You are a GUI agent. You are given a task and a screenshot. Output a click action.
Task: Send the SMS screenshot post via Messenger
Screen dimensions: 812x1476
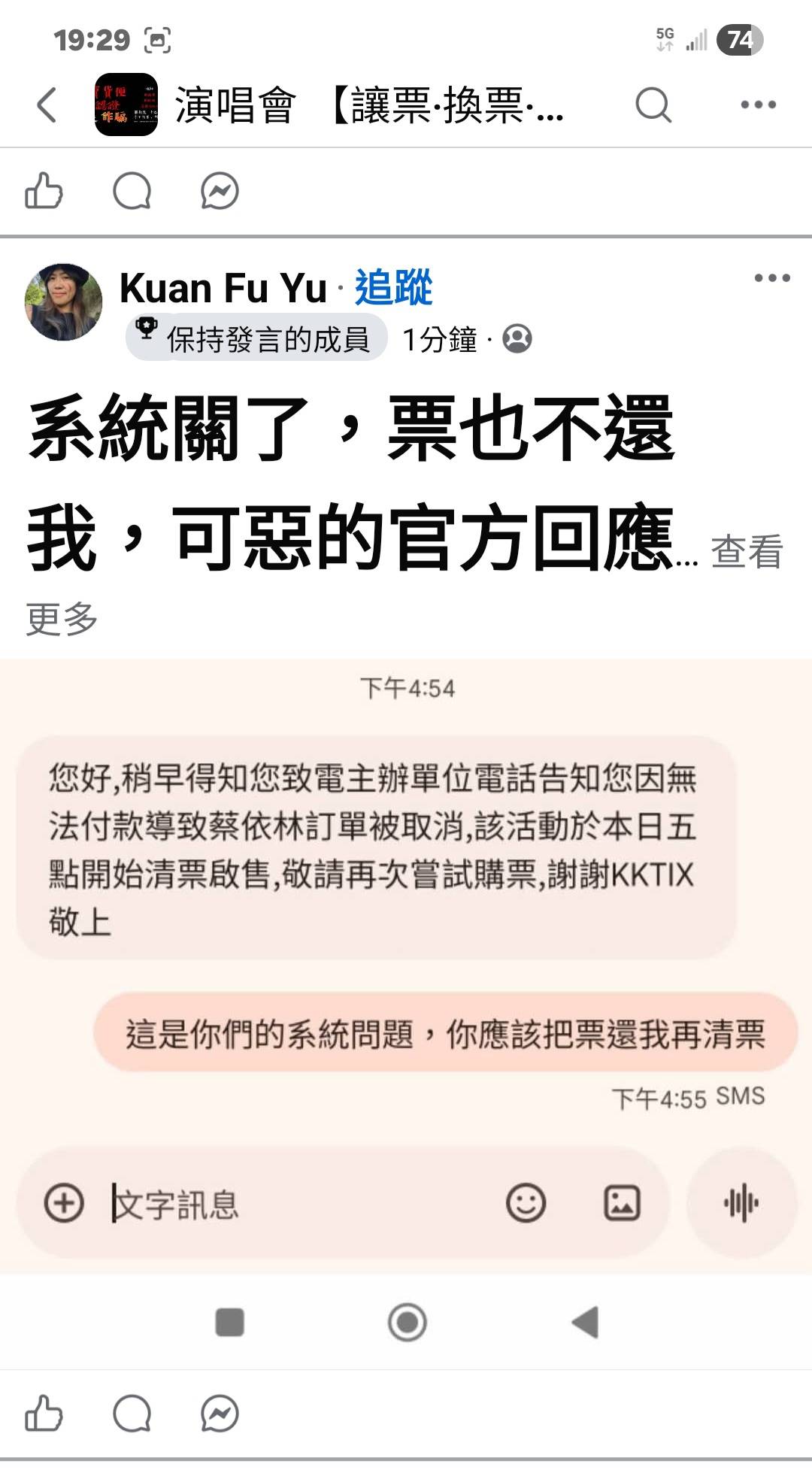click(220, 1414)
